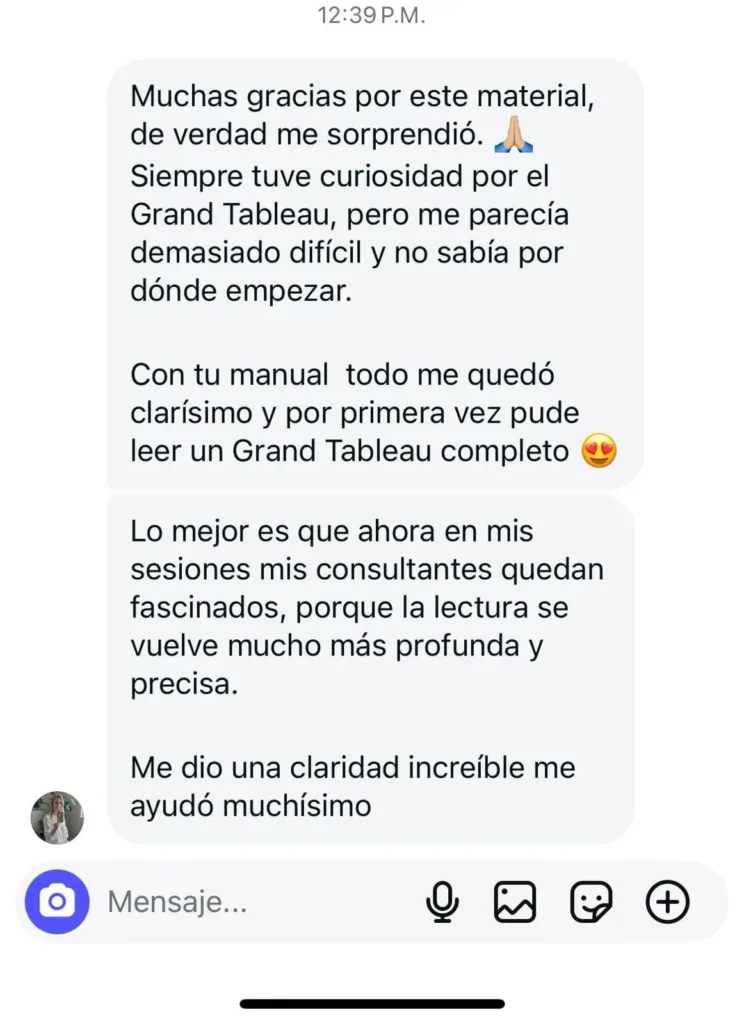Tap the Mensaje text field
Viewport: 744px width, 1024px height.
point(250,903)
